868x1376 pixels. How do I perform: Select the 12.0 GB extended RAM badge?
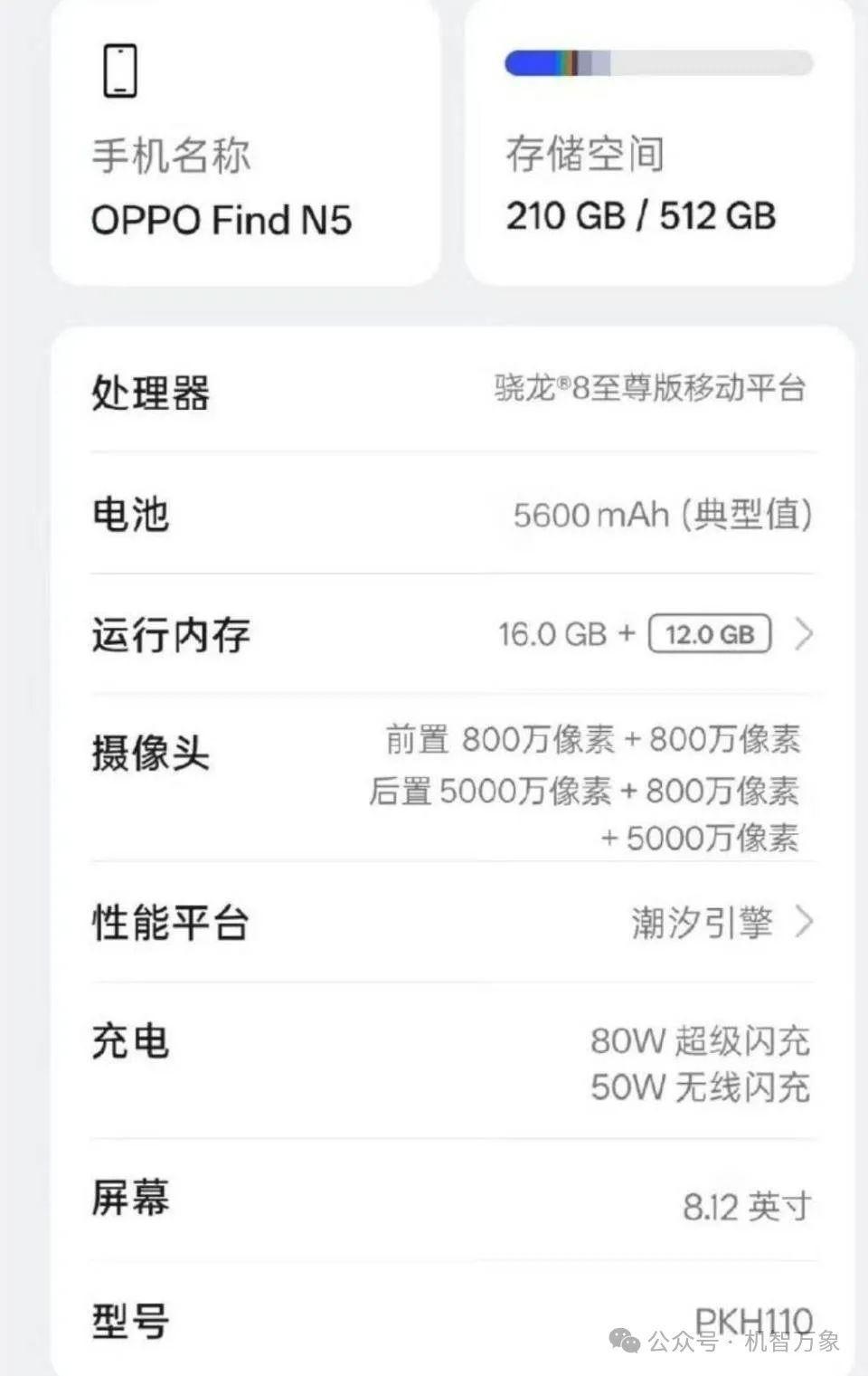pyautogui.click(x=708, y=634)
